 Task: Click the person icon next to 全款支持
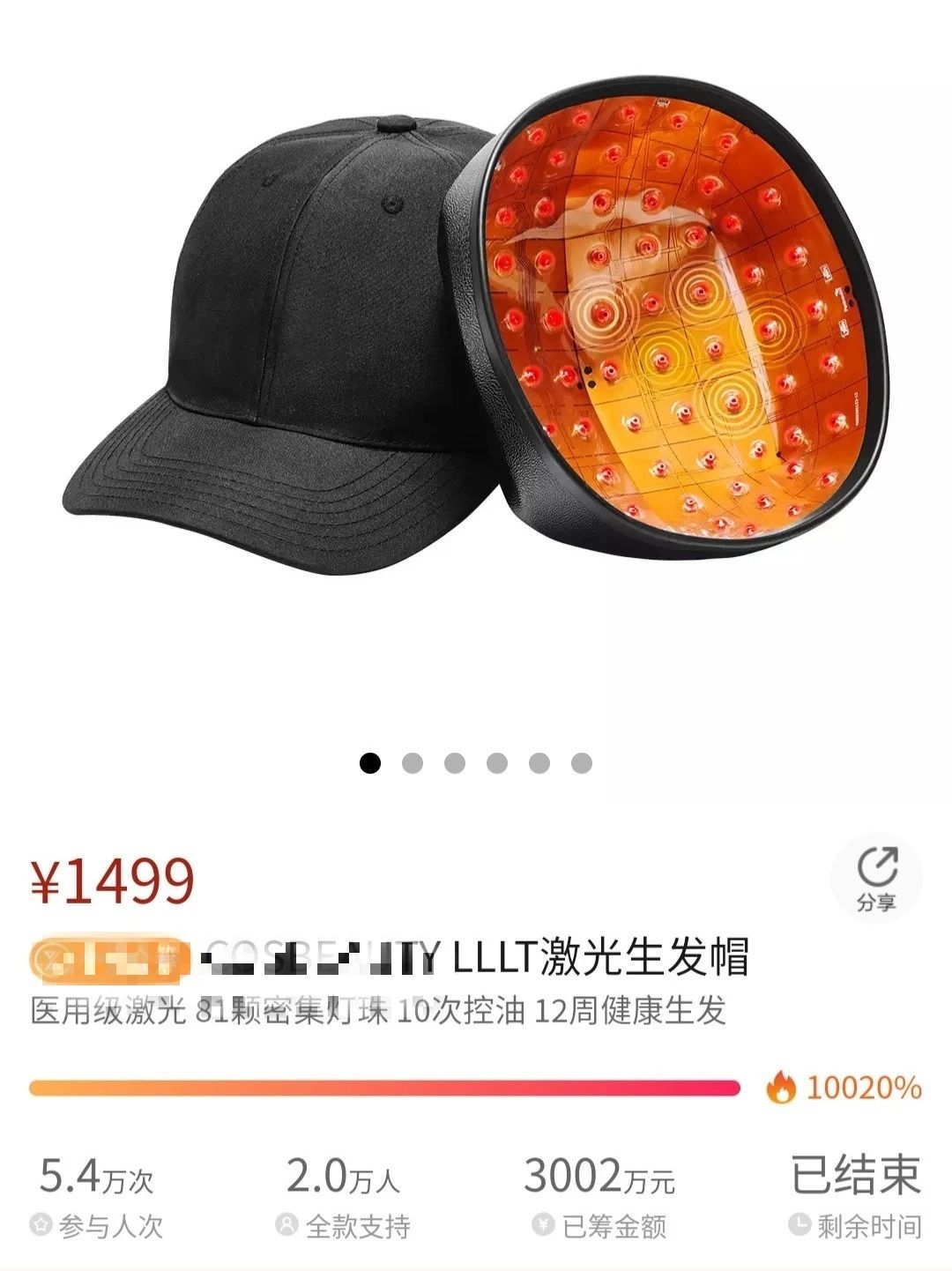[x=288, y=1225]
